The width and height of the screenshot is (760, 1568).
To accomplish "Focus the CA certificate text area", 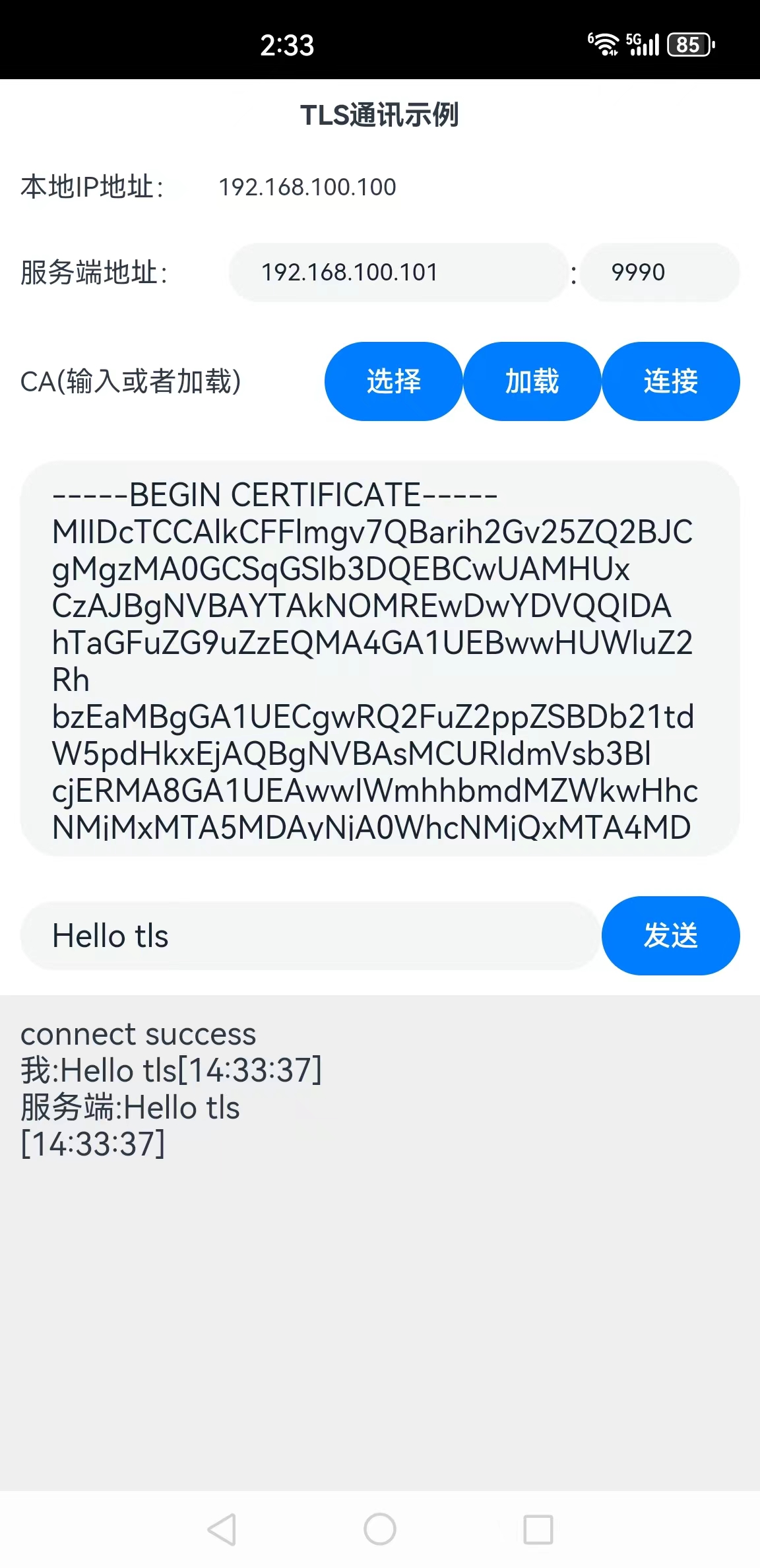I will coord(380,659).
